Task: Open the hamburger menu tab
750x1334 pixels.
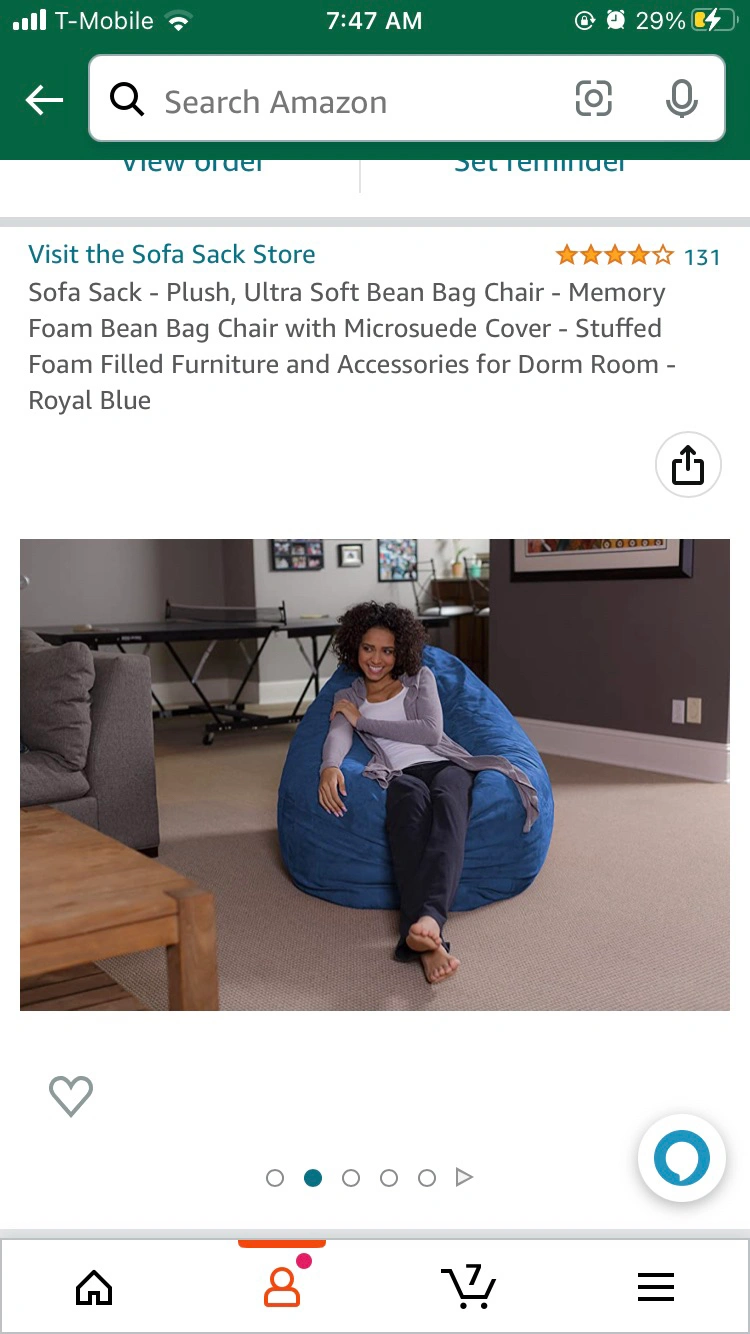Action: tap(656, 1287)
